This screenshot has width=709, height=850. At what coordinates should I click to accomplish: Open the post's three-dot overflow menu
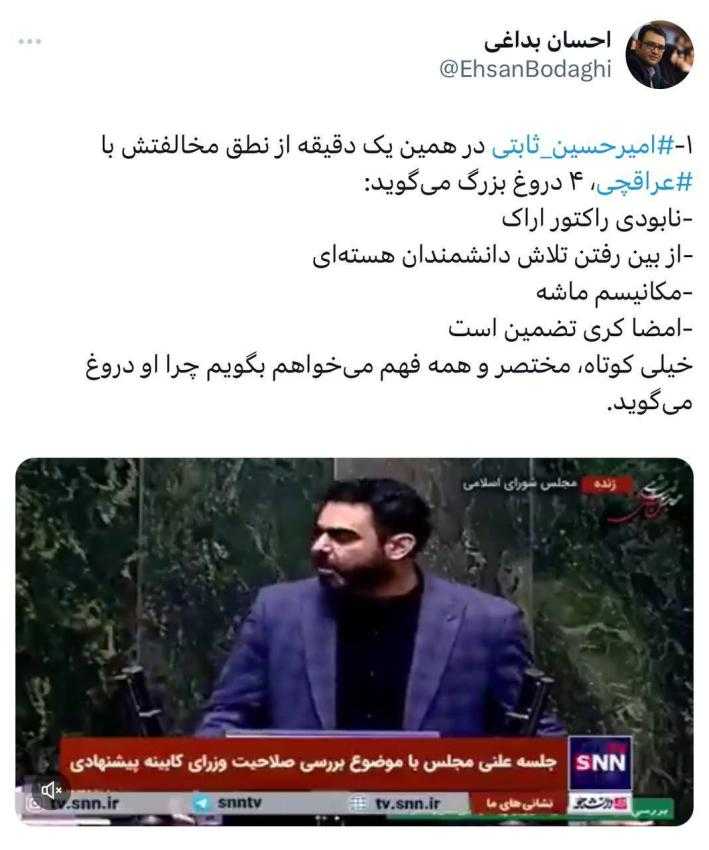[30, 42]
